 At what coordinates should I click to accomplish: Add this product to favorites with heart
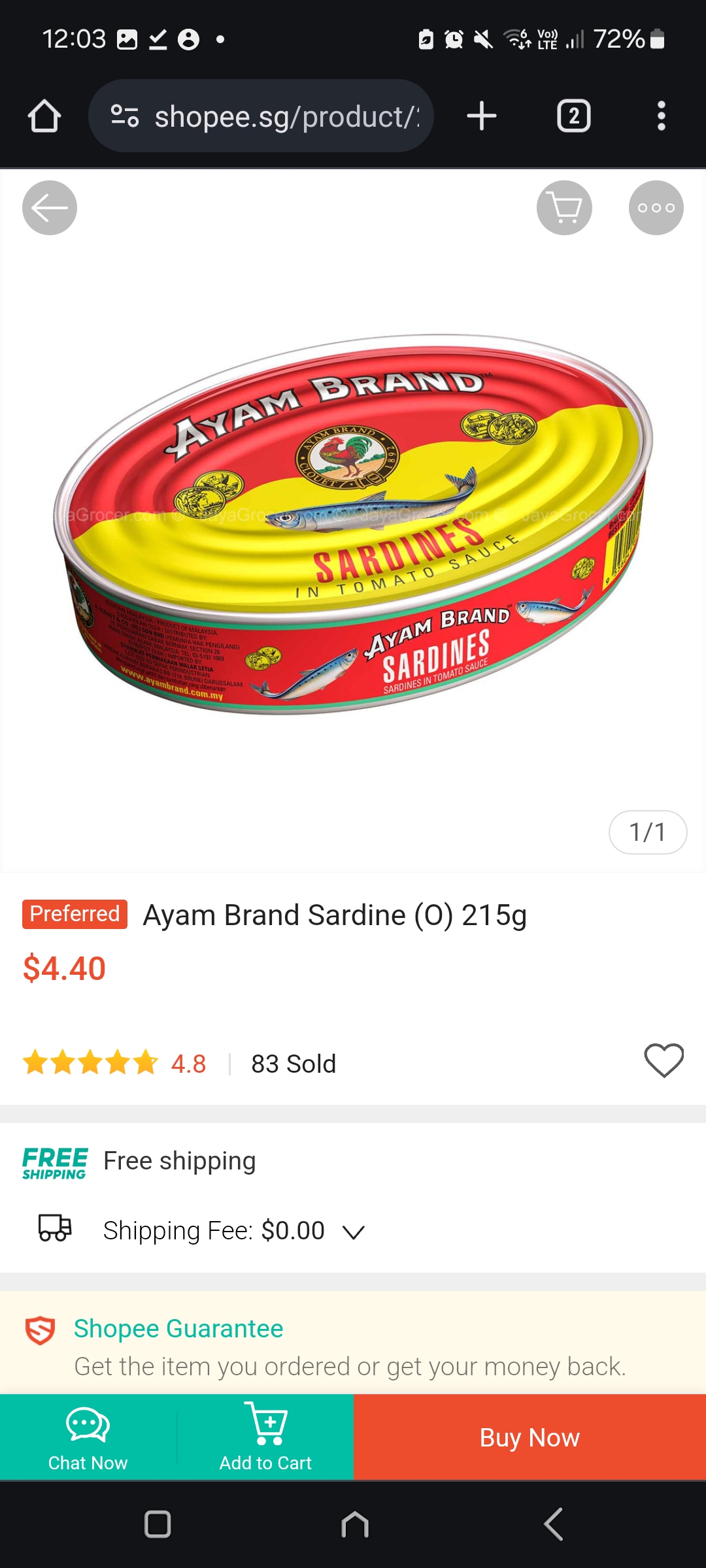pyautogui.click(x=664, y=1061)
